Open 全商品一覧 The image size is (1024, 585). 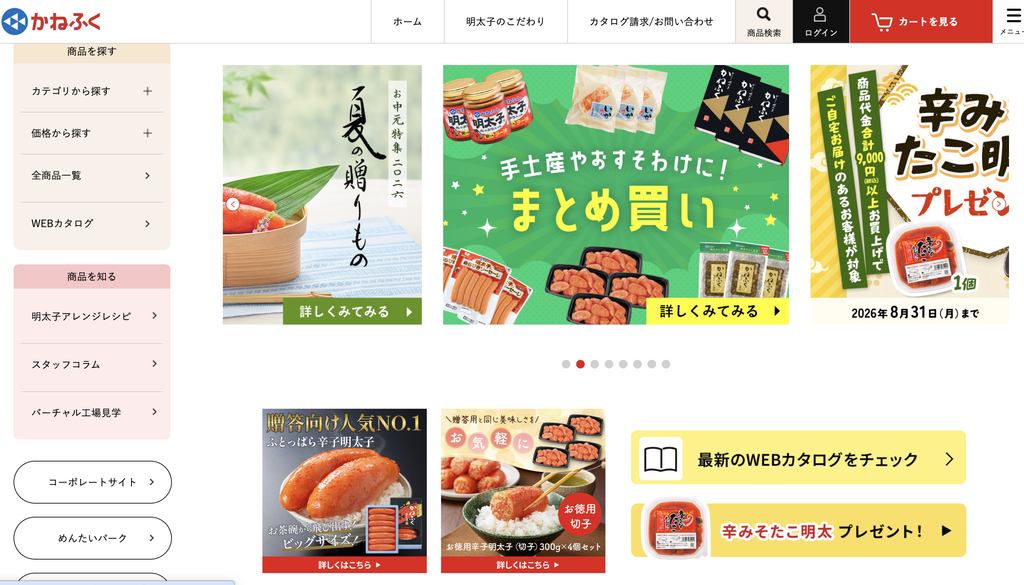(91, 176)
